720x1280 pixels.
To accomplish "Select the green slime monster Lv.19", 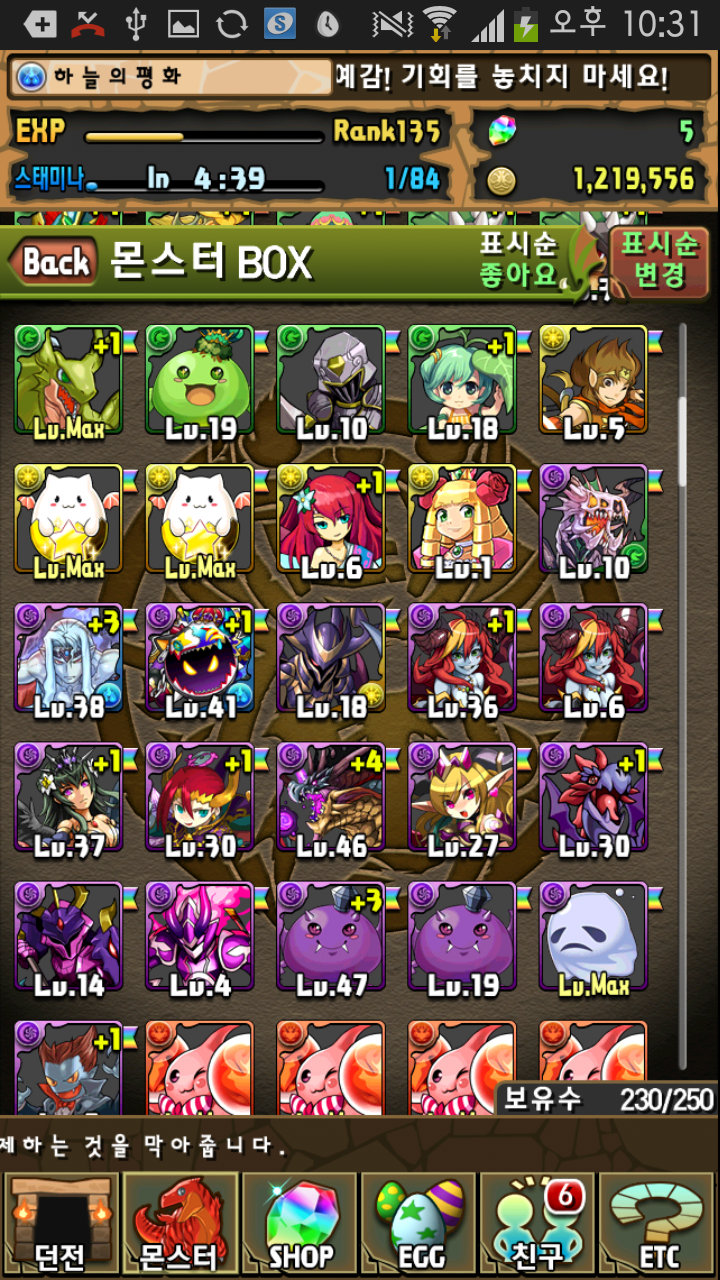I will click(x=199, y=380).
